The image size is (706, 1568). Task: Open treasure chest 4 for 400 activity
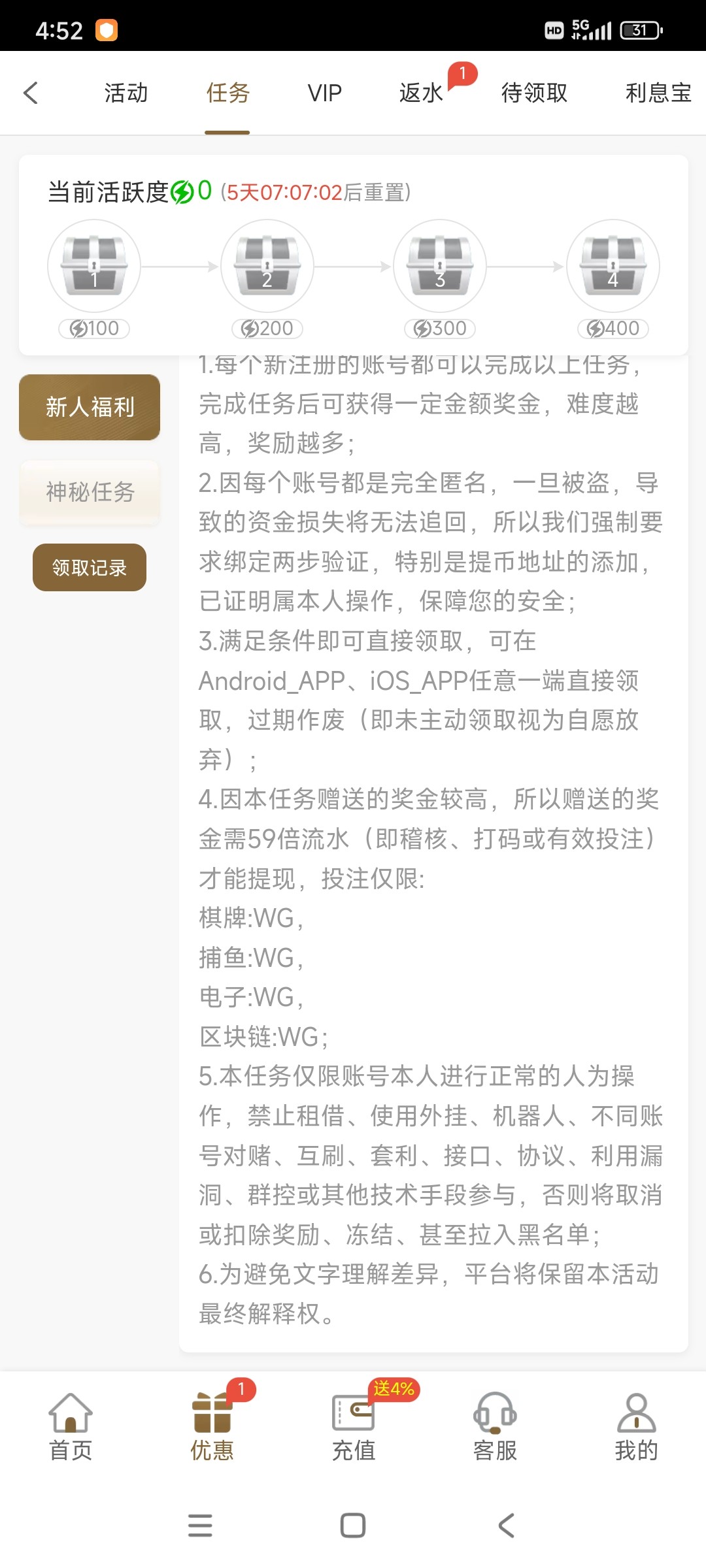tap(613, 266)
